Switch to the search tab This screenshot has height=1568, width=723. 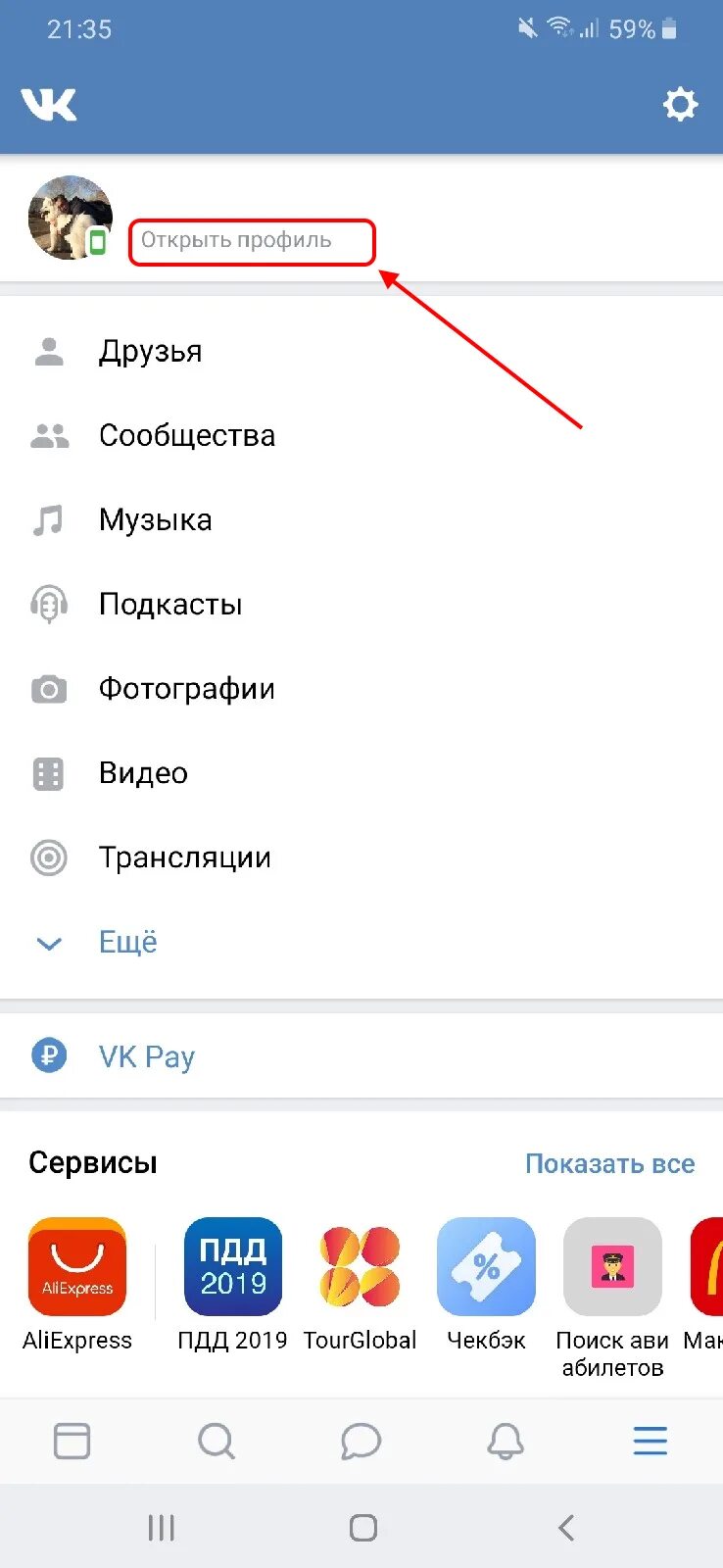tap(216, 1441)
